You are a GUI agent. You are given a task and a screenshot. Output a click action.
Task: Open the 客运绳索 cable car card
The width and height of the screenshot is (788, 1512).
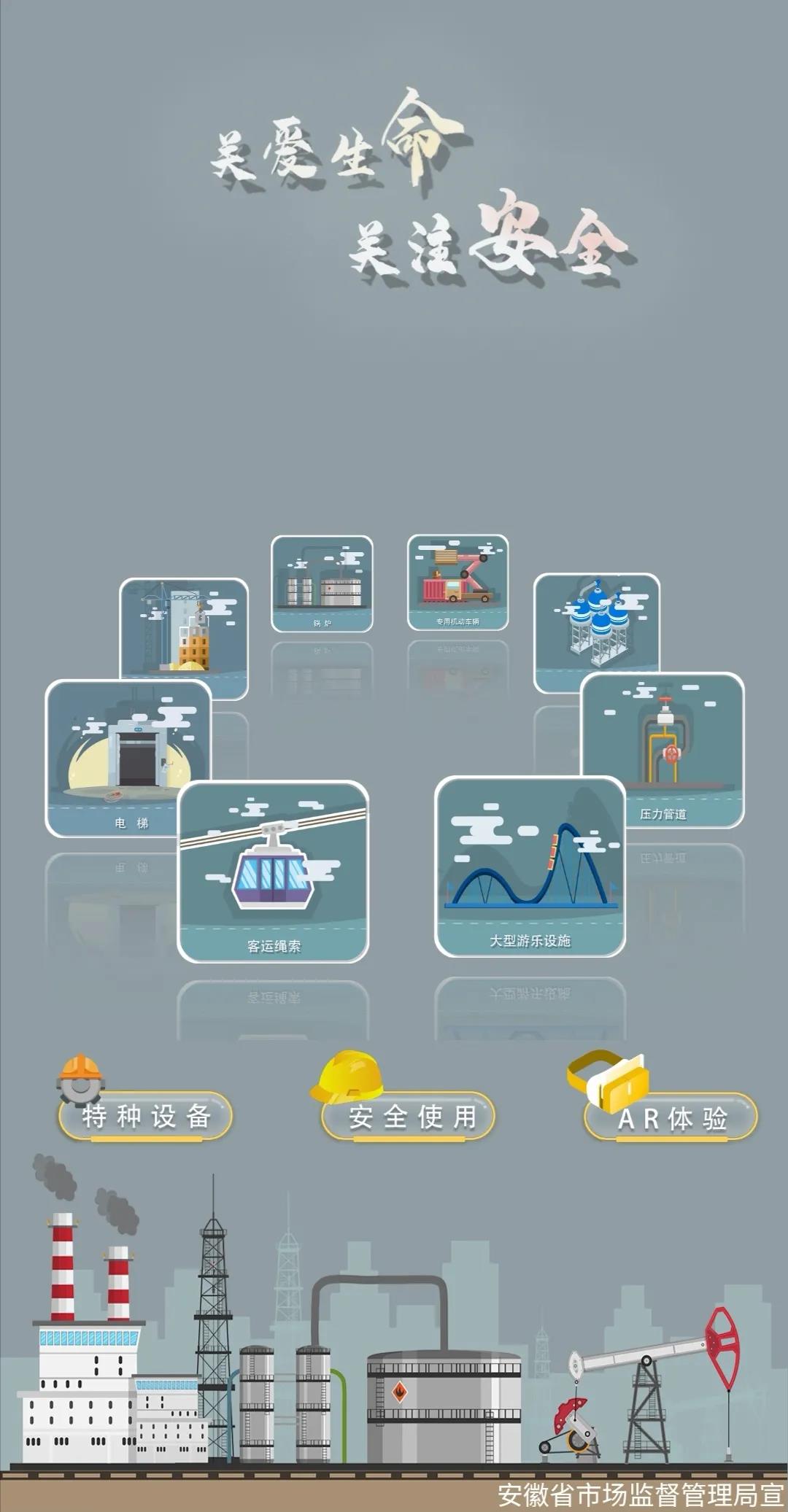[273, 872]
